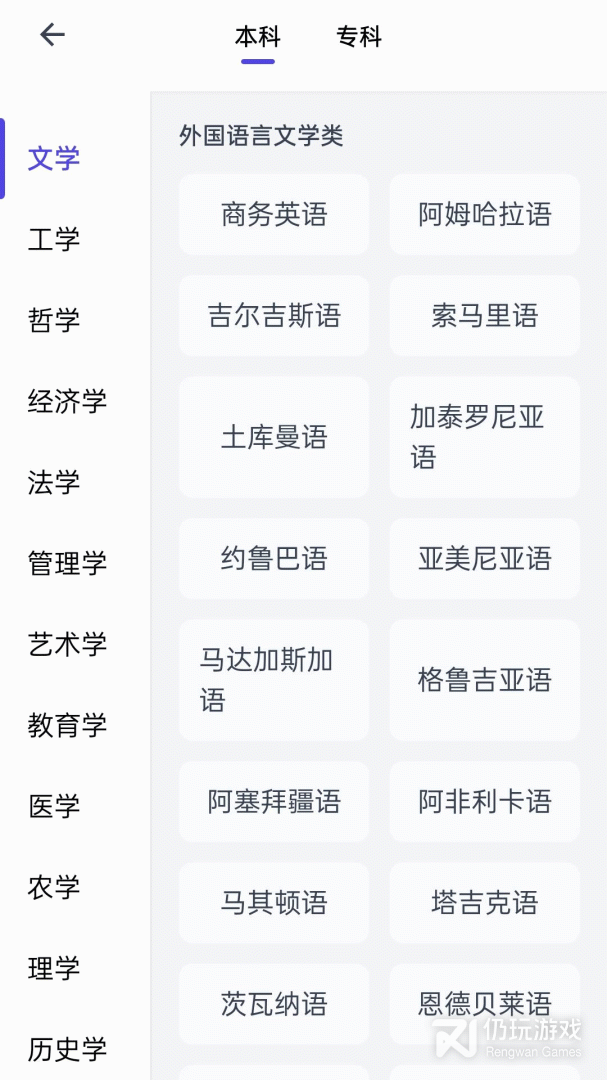
Task: Choose the 塔吉克语 major
Action: tap(484, 902)
